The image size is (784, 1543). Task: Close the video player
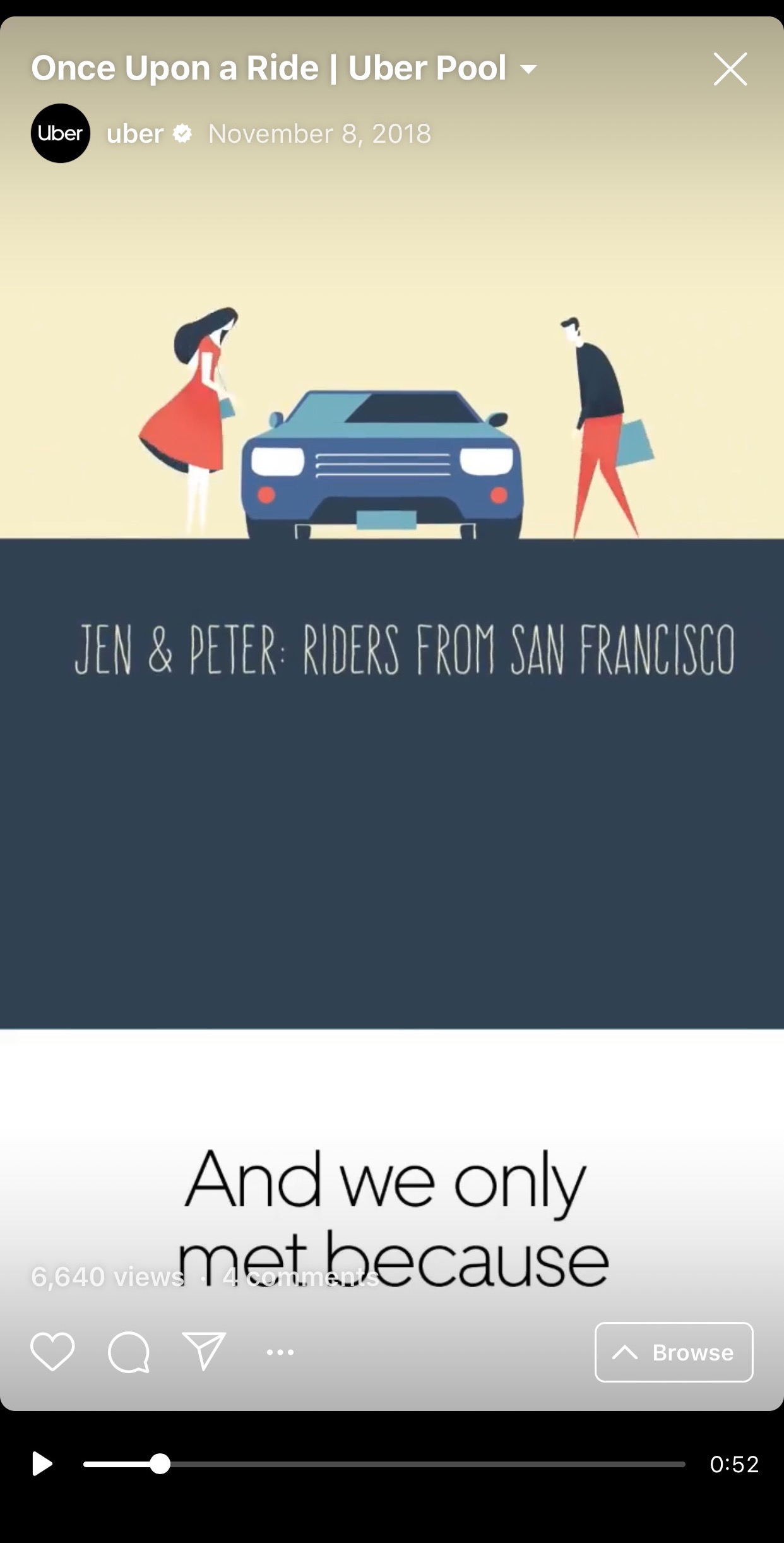pyautogui.click(x=730, y=69)
